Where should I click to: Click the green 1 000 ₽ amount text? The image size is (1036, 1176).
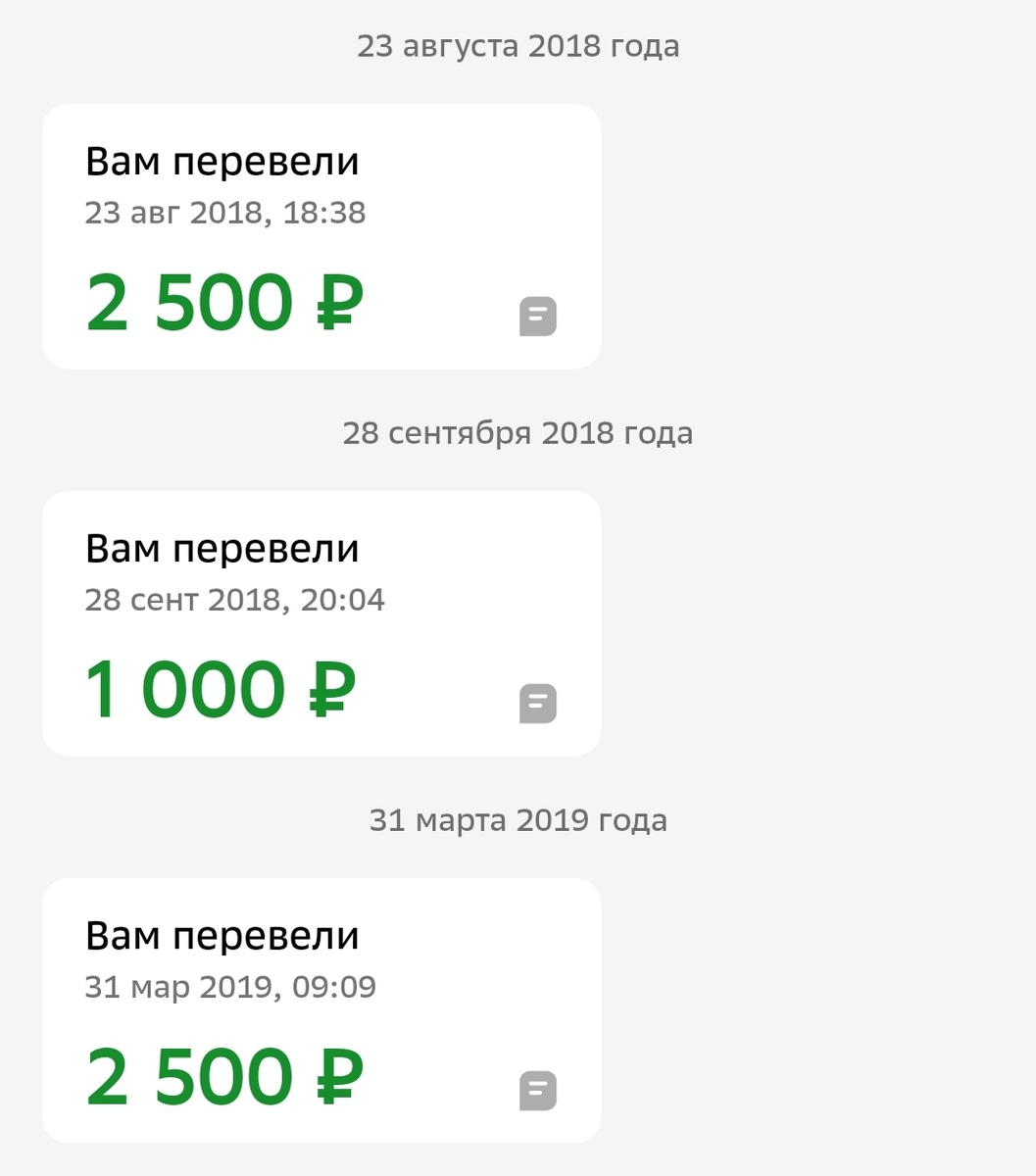coord(221,686)
